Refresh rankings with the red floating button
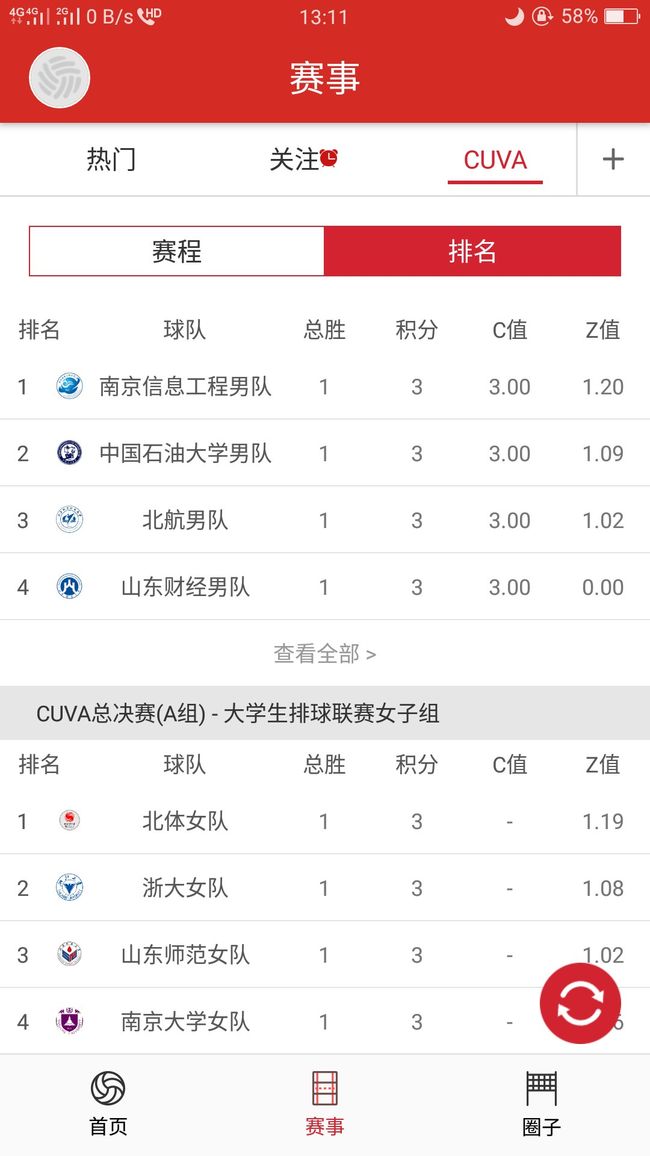The image size is (650, 1156). 580,1003
